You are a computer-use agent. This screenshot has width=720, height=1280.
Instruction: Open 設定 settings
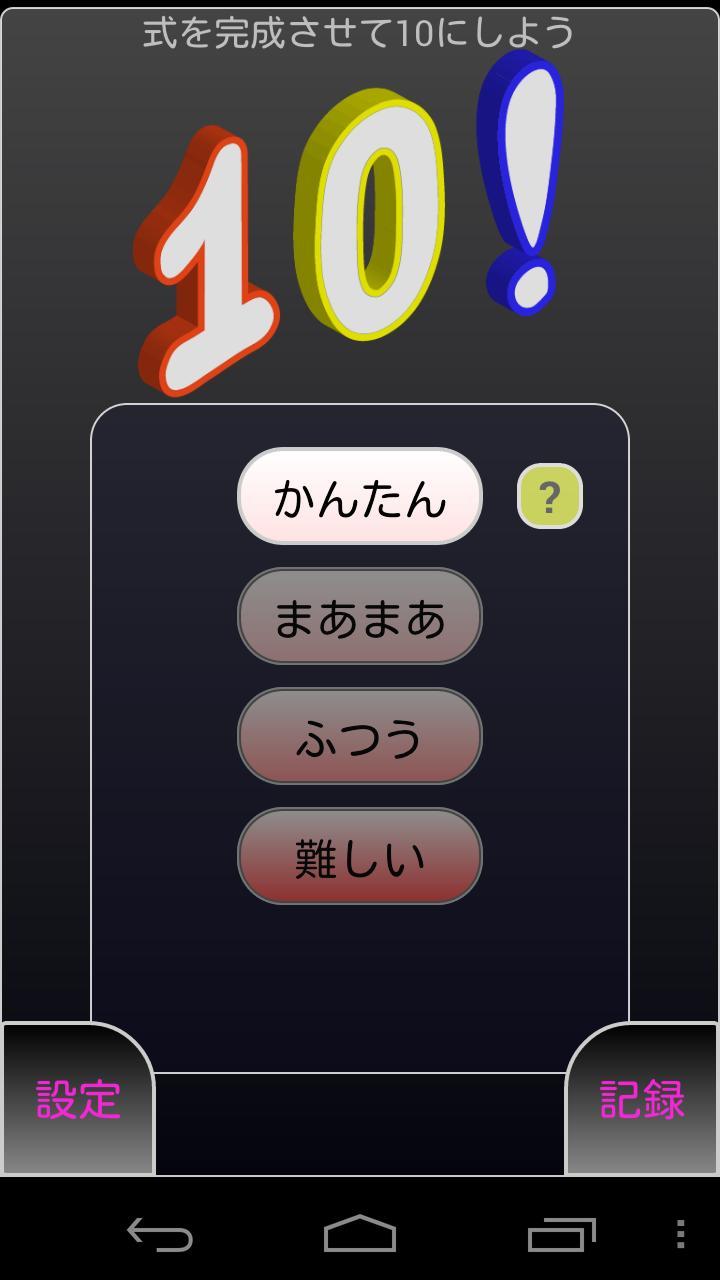point(78,1100)
